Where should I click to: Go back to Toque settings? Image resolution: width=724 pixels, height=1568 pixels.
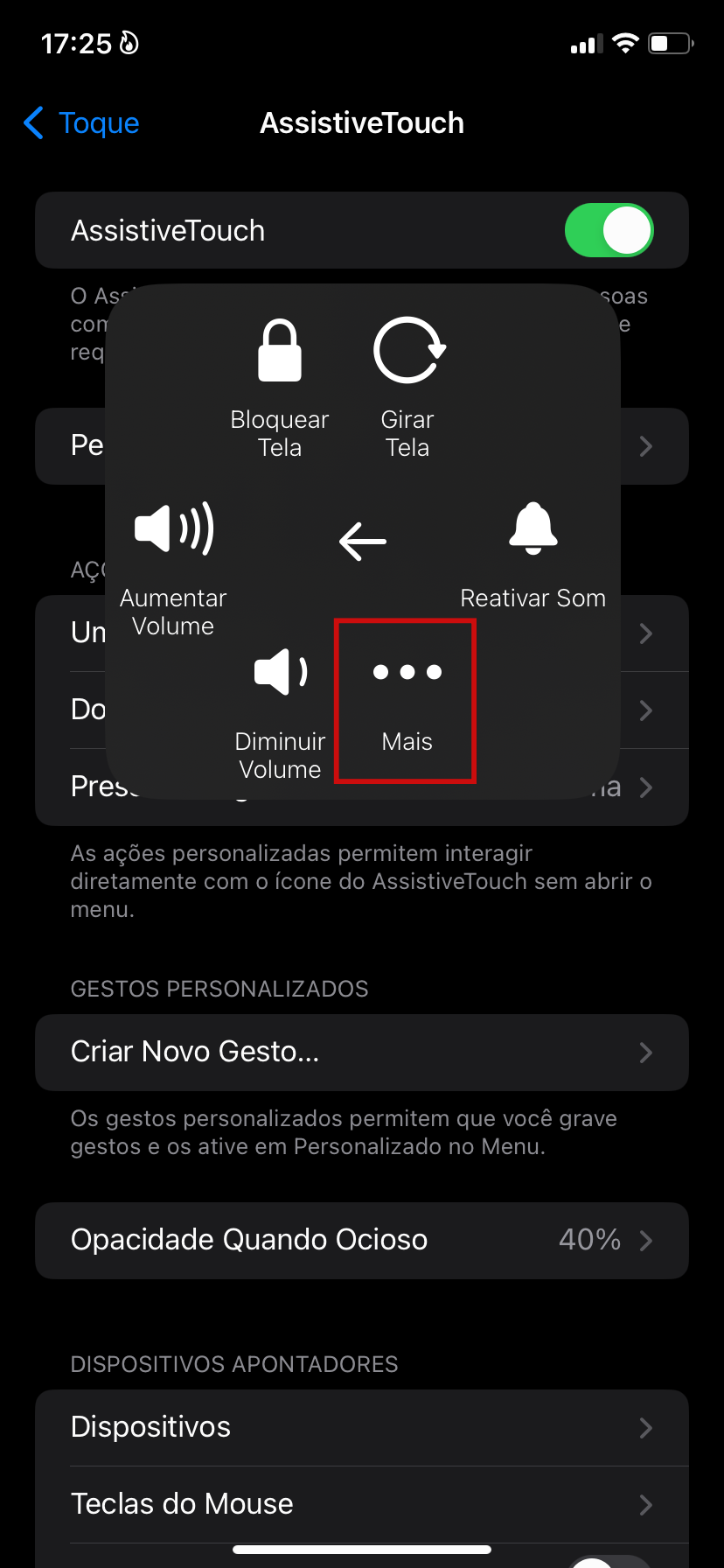pyautogui.click(x=81, y=123)
